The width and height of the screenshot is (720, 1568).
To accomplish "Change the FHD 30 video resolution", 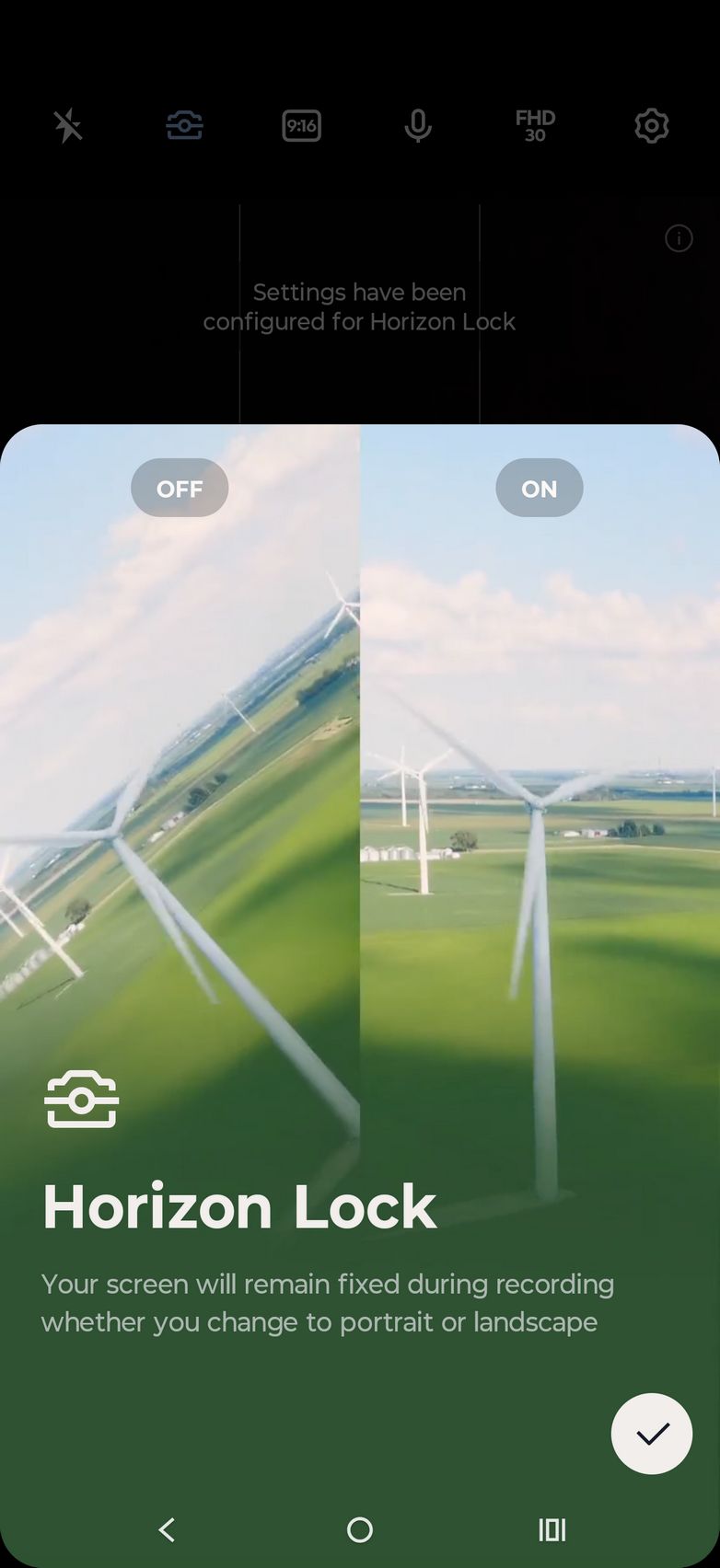I will tap(535, 125).
